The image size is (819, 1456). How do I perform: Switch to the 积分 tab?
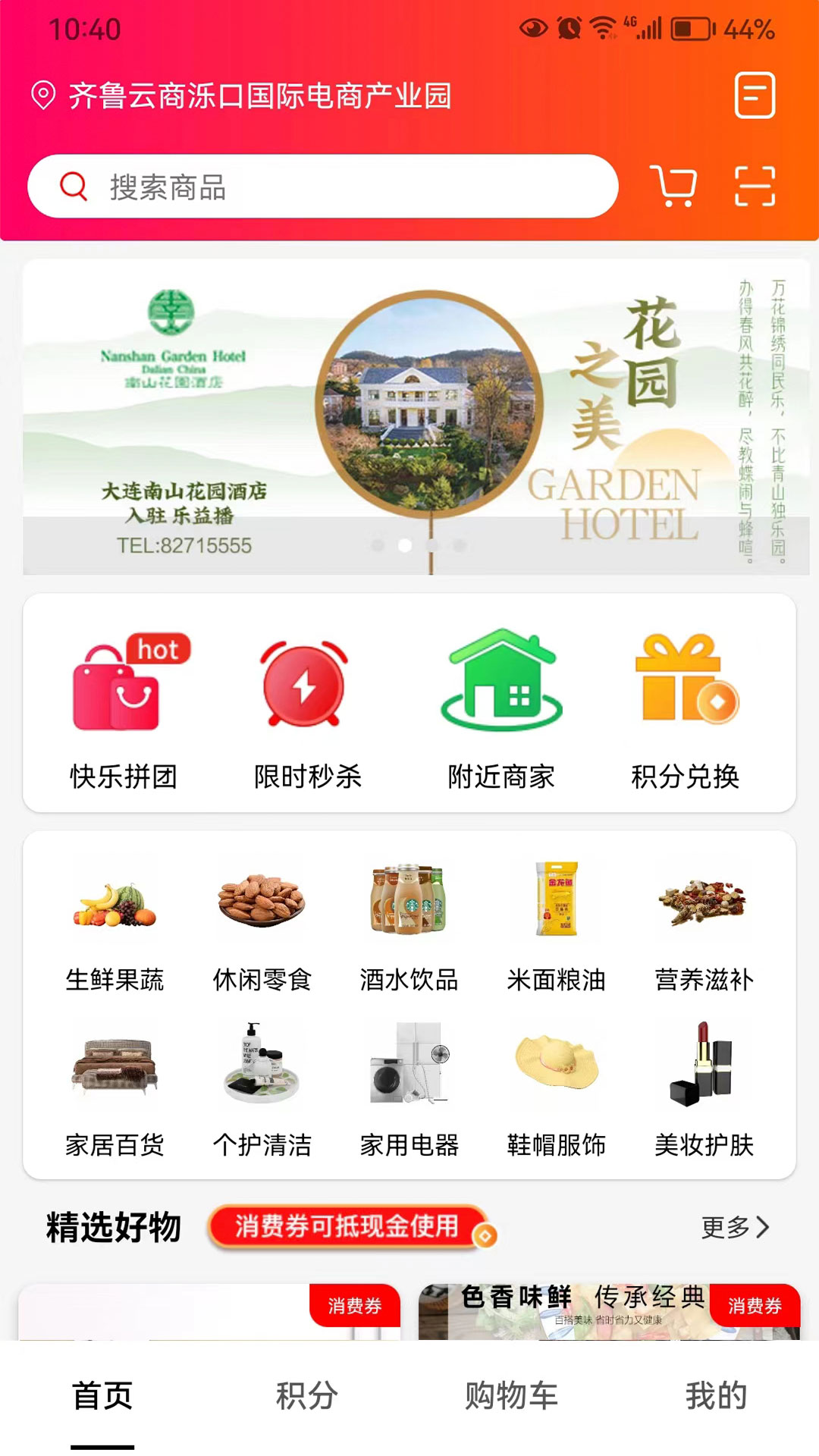click(x=306, y=1395)
